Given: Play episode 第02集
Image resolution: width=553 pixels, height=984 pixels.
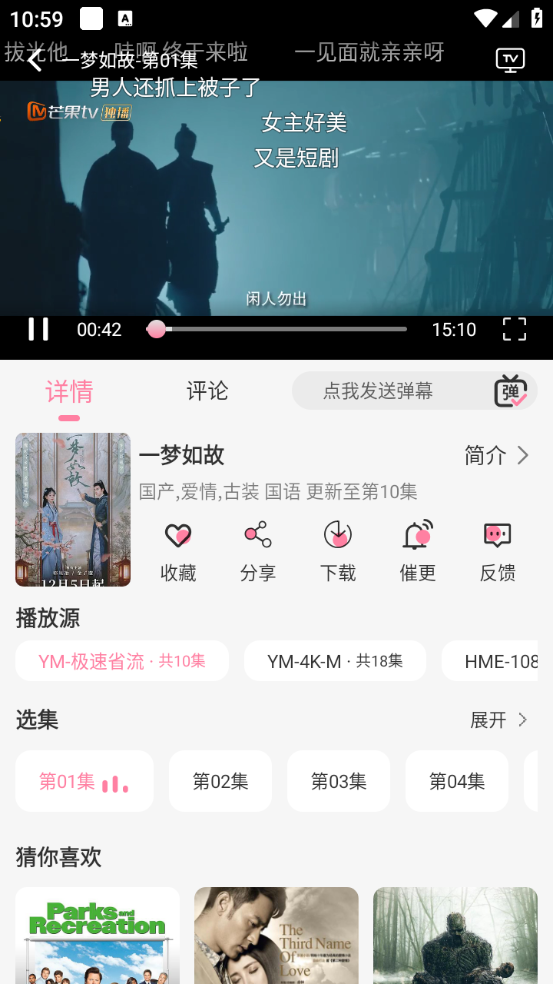Looking at the screenshot, I should point(220,781).
